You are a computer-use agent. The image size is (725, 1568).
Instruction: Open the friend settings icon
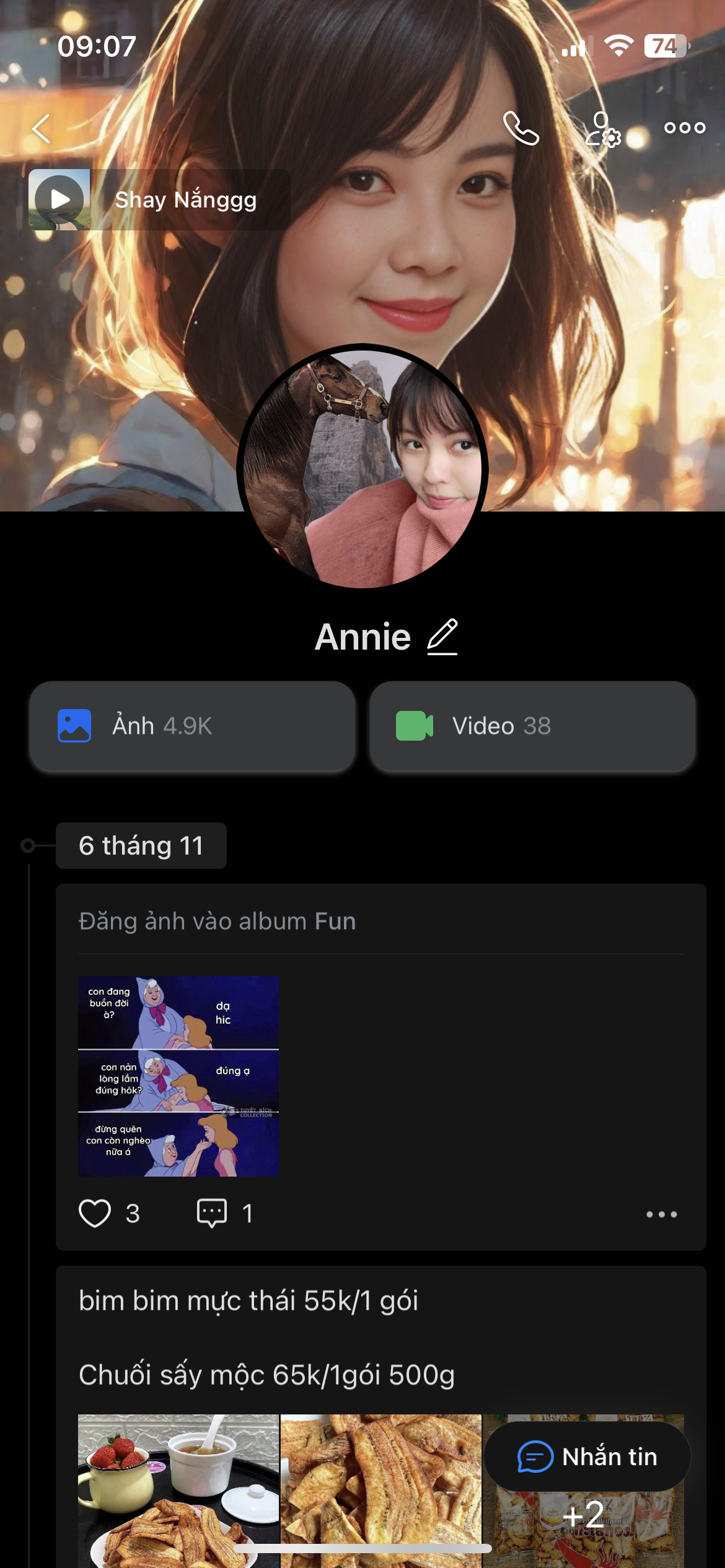tap(602, 129)
